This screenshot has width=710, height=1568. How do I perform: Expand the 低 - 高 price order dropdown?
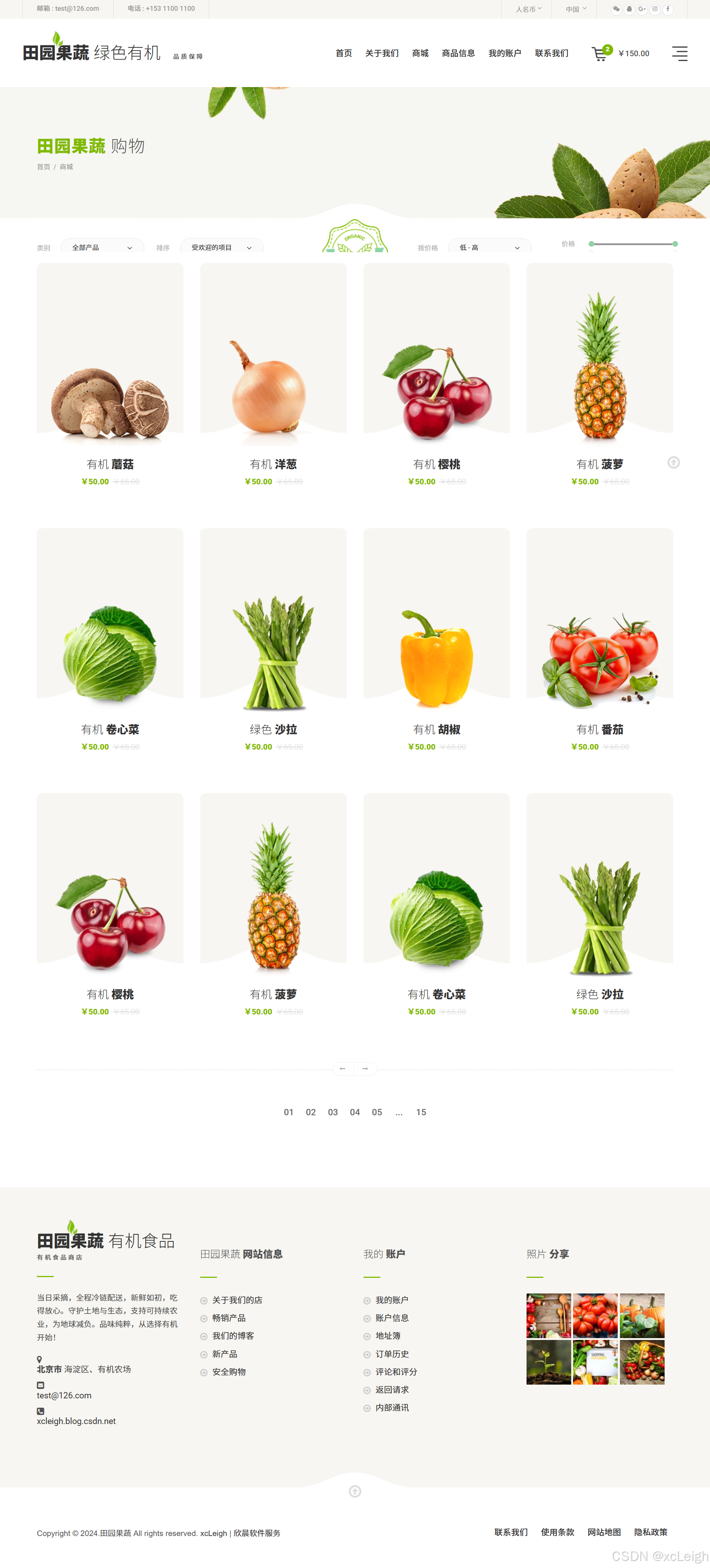click(x=490, y=247)
